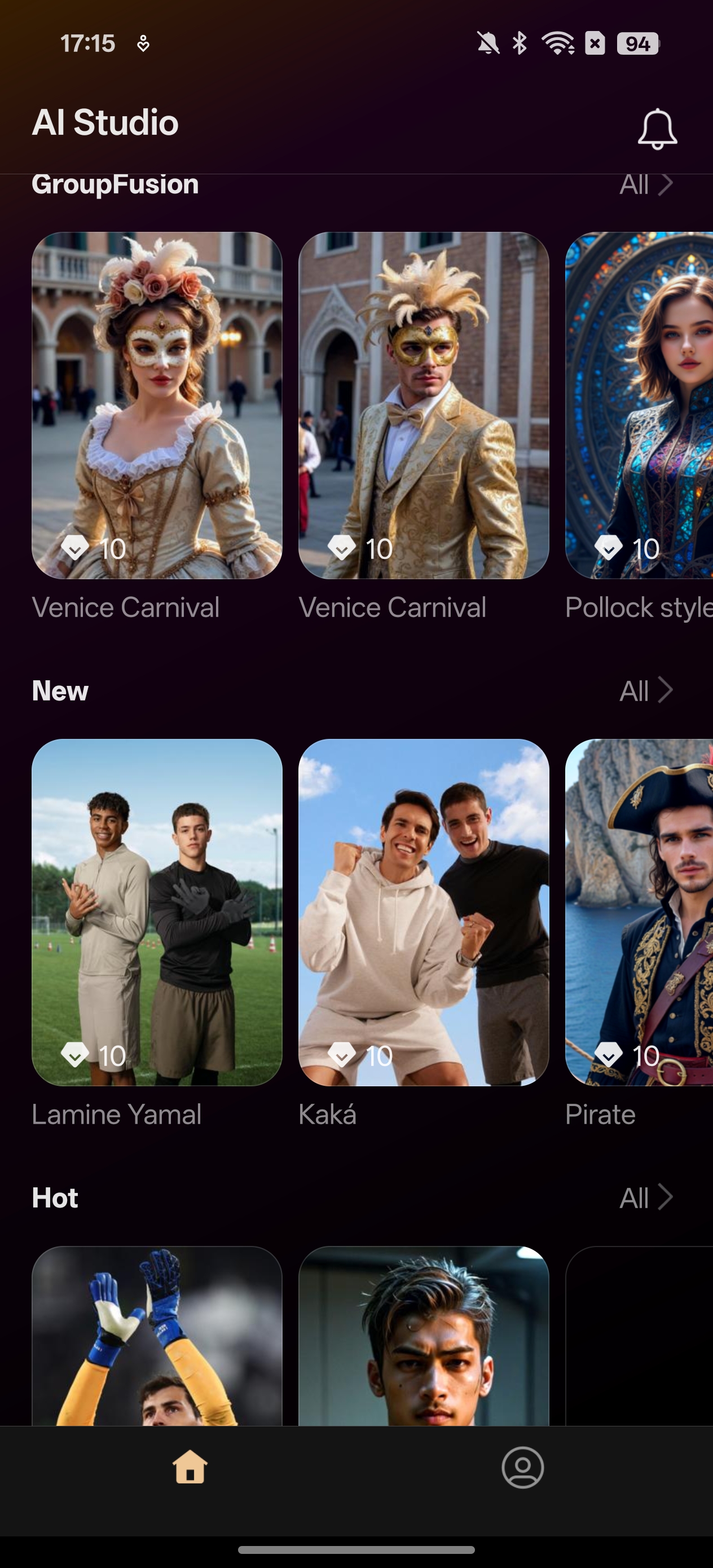
Task: Open the spiky-haired man template under Hot
Action: click(424, 1336)
